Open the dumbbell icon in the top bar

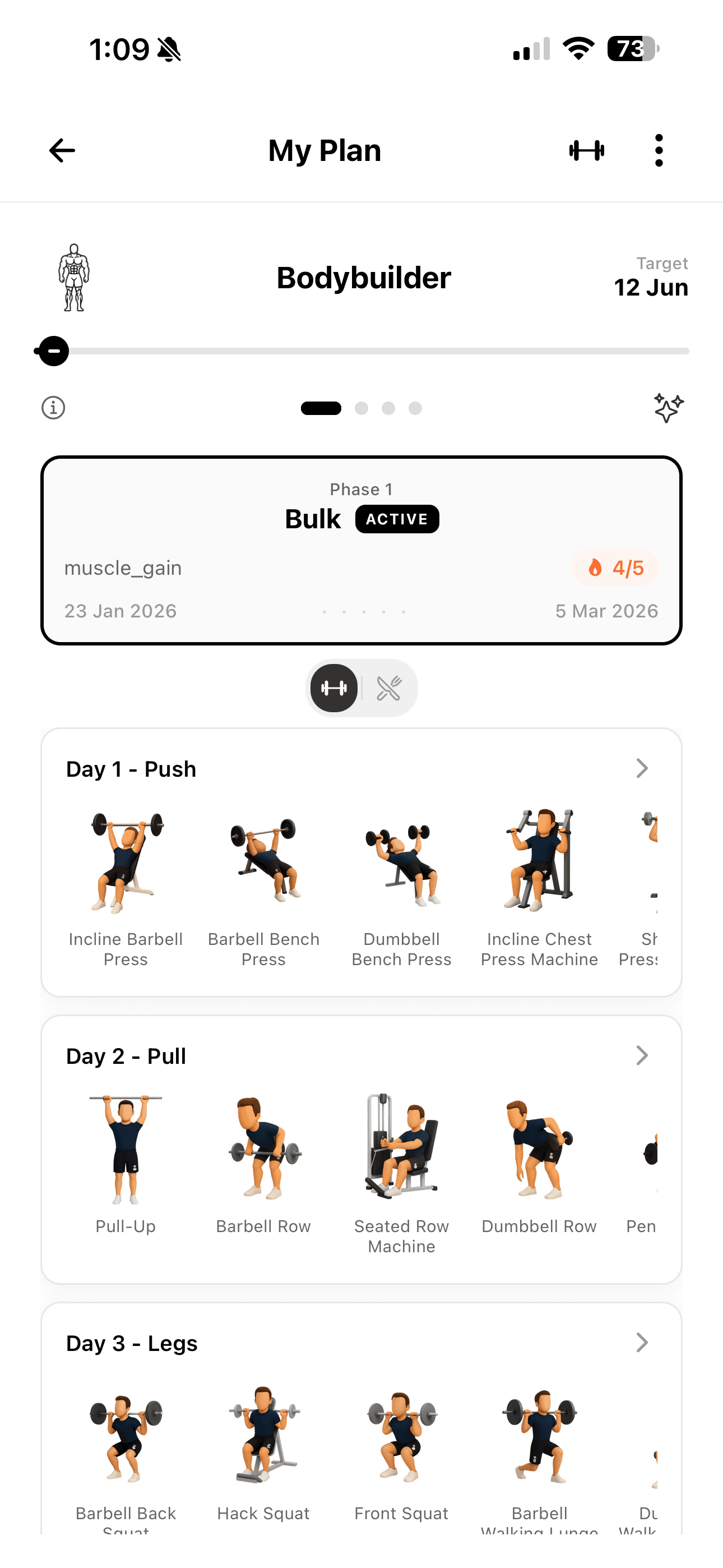pos(586,150)
